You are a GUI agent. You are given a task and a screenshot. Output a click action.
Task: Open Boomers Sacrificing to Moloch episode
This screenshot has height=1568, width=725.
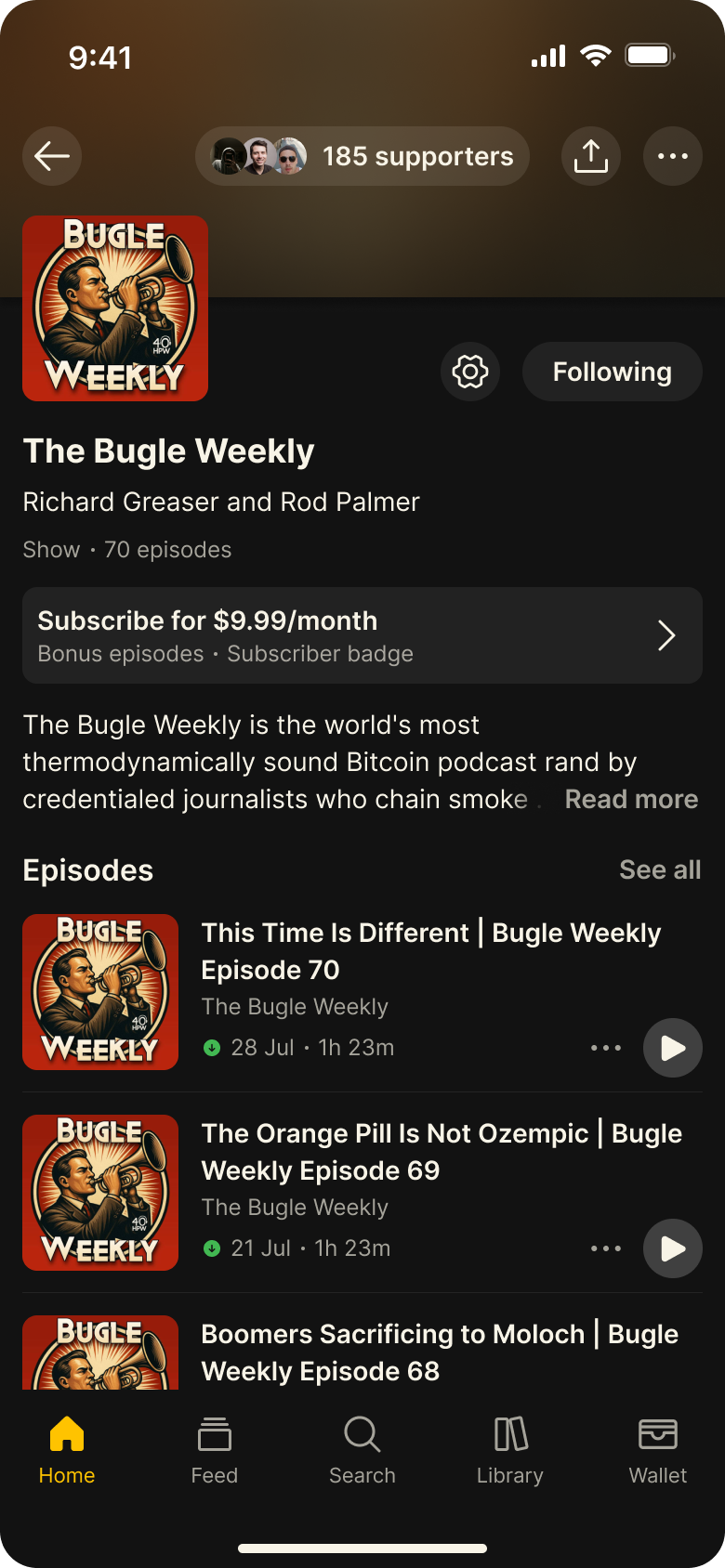click(x=440, y=1352)
